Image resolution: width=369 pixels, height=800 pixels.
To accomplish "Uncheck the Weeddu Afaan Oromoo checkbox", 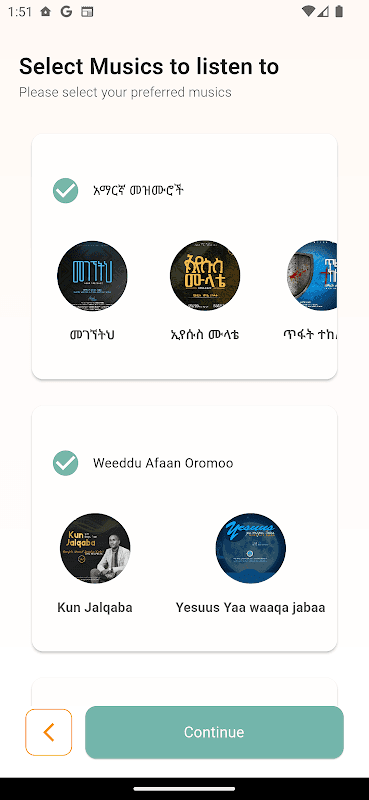I will pyautogui.click(x=65, y=463).
